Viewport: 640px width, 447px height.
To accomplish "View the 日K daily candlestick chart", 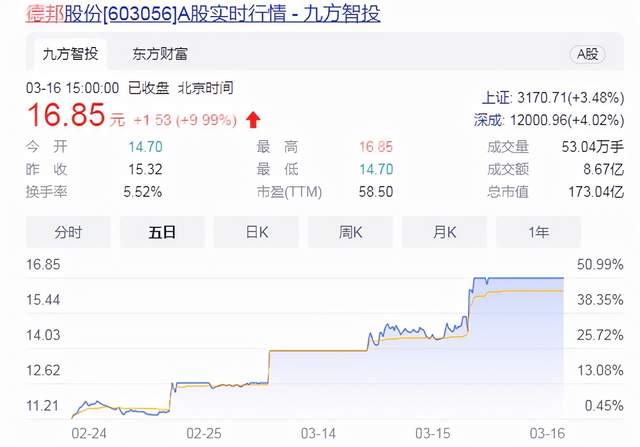I will [257, 232].
